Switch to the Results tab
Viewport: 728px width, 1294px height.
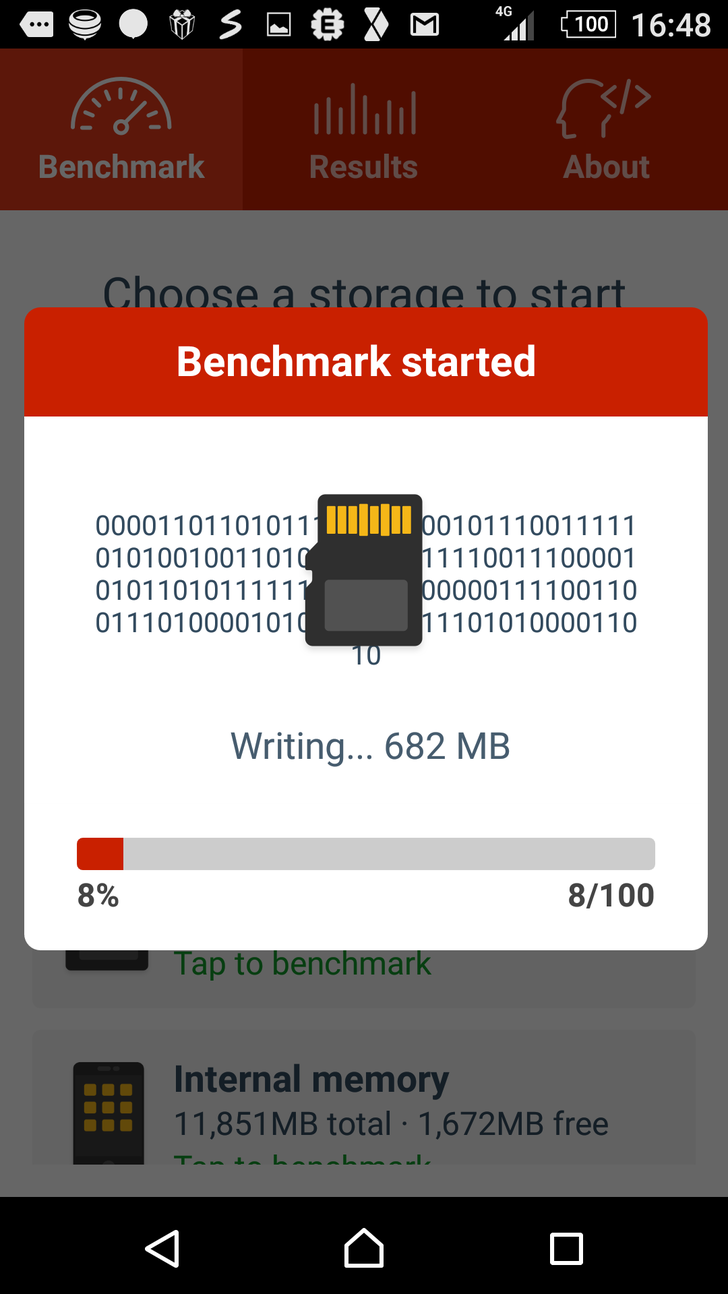(x=364, y=130)
